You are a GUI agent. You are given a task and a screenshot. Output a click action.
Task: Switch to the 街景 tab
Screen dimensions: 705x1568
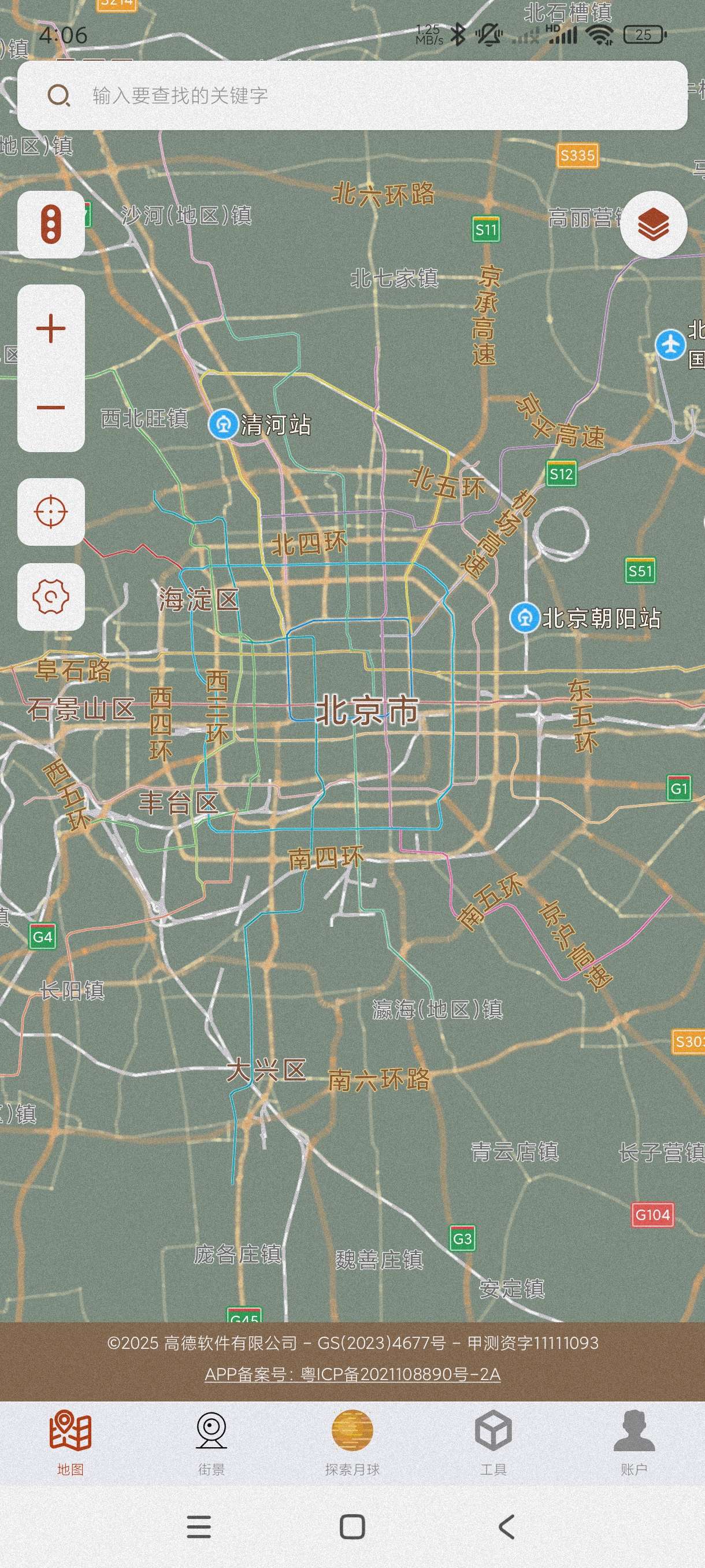tap(211, 1443)
